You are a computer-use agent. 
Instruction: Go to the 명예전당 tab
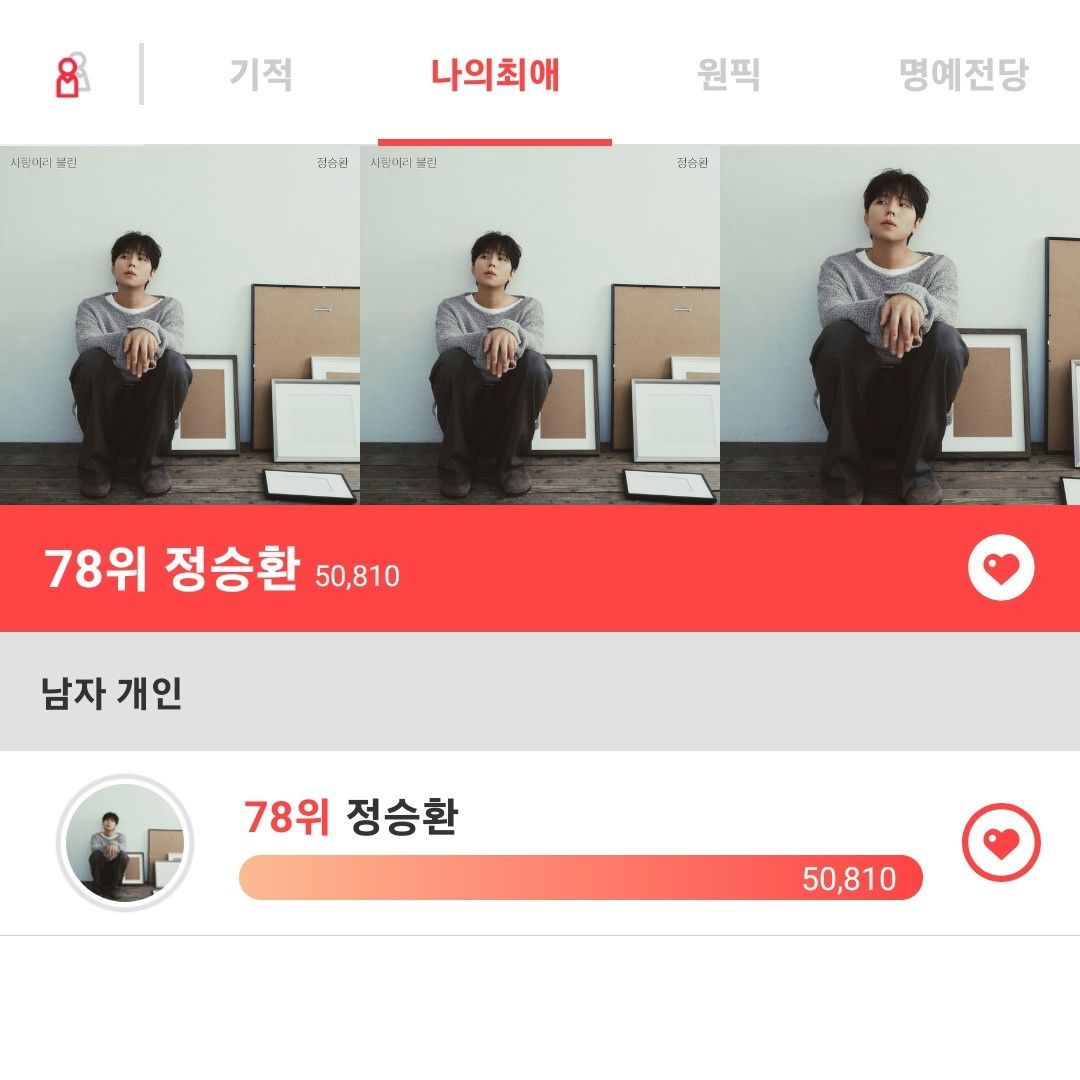coord(963,75)
